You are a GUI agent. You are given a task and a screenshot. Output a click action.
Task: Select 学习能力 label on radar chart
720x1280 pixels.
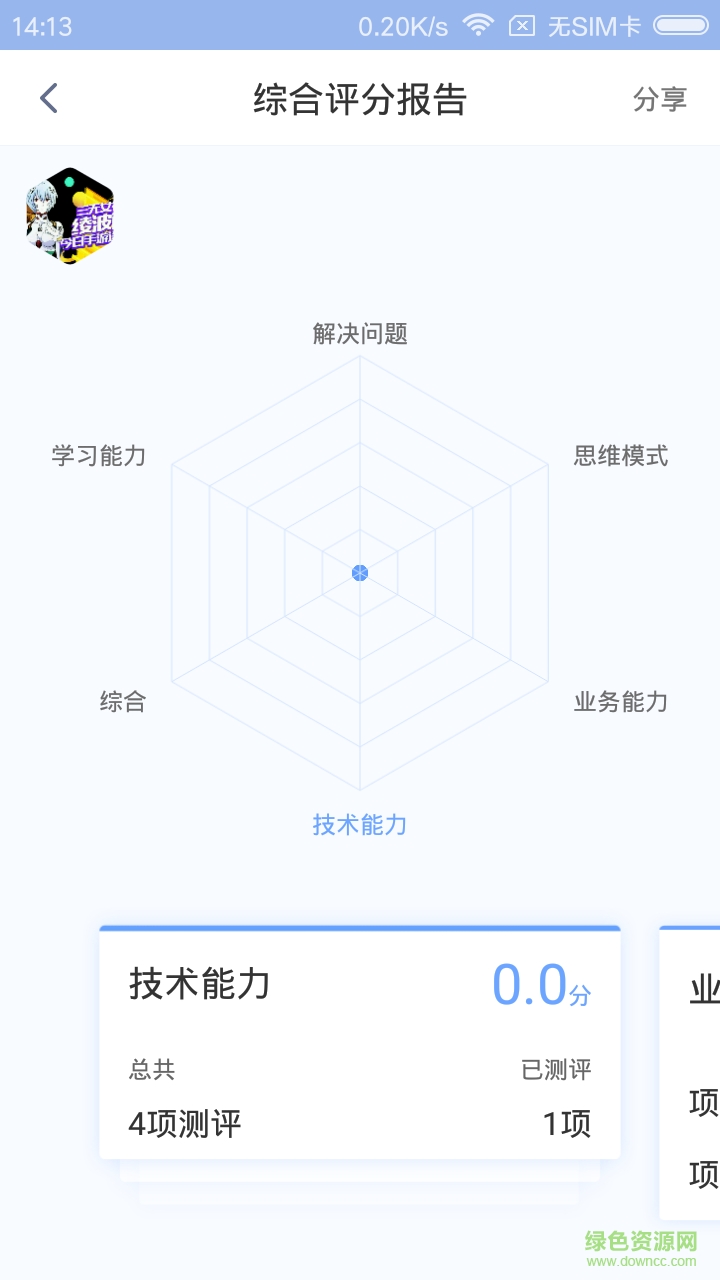click(x=99, y=456)
